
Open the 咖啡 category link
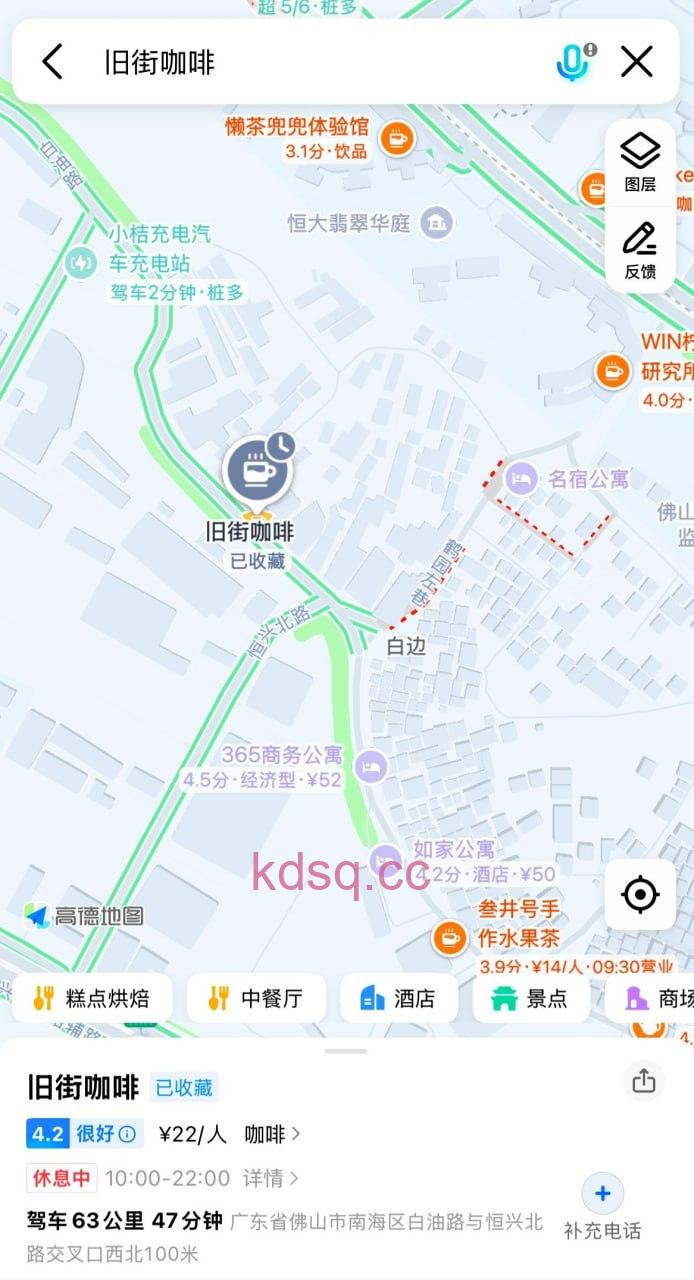coord(272,1134)
